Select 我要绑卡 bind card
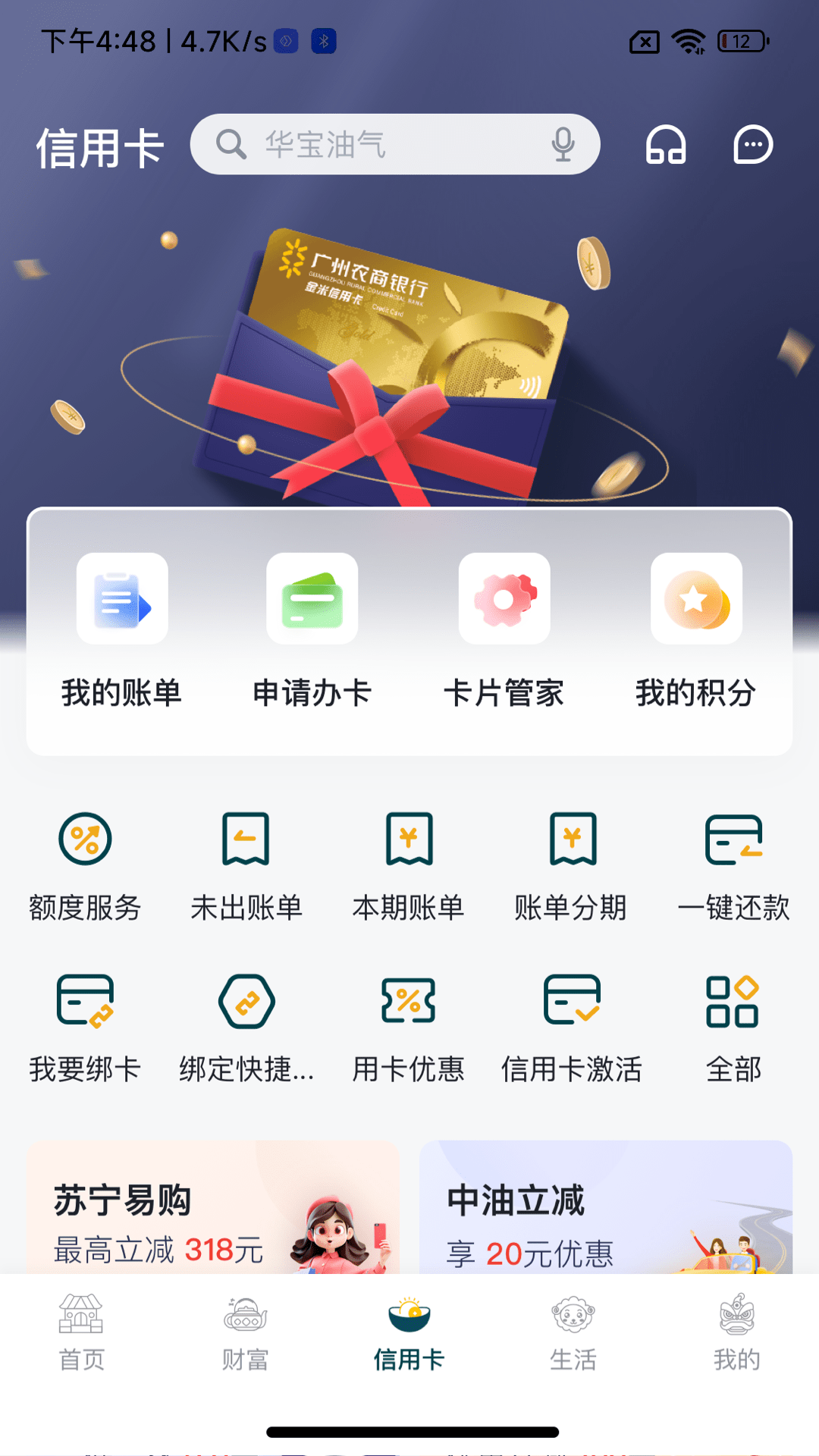This screenshot has height=1456, width=819. click(85, 1028)
